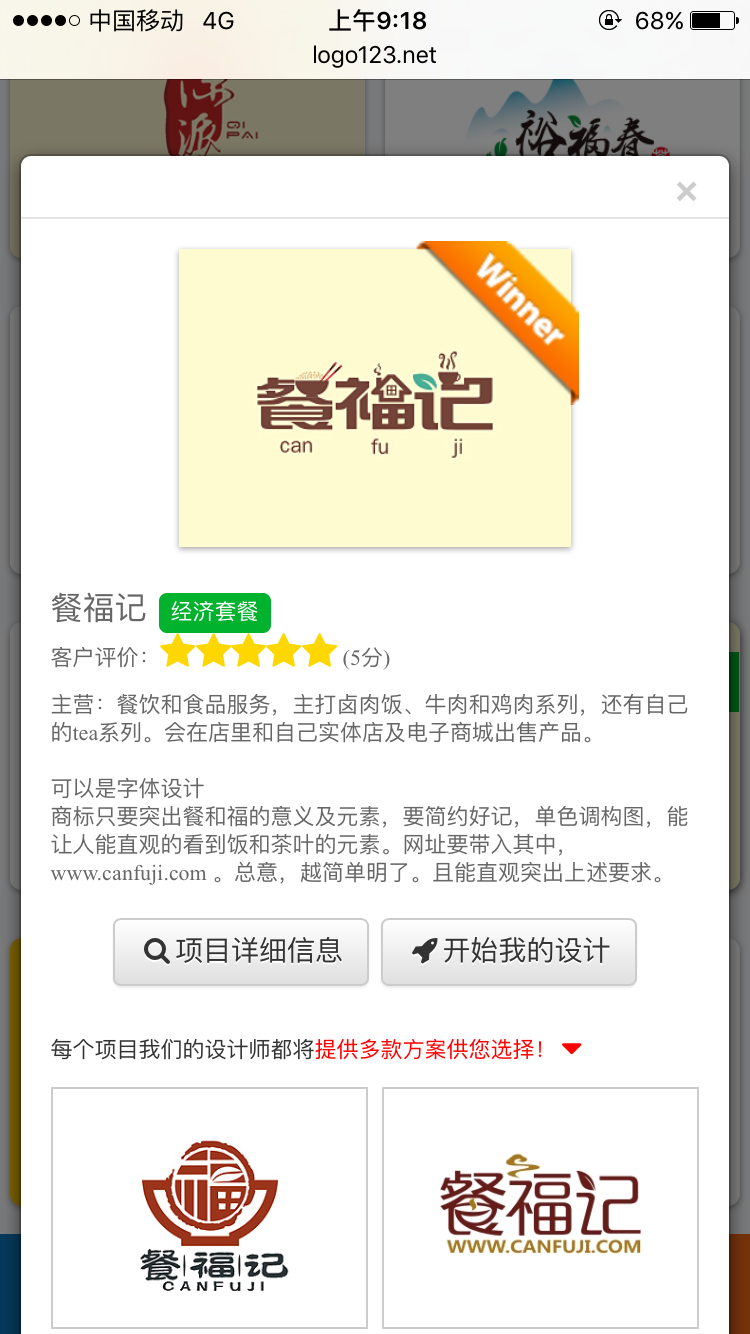This screenshot has width=750, height=1334.
Task: Open the winning 餐福记 logo image
Action: [375, 398]
